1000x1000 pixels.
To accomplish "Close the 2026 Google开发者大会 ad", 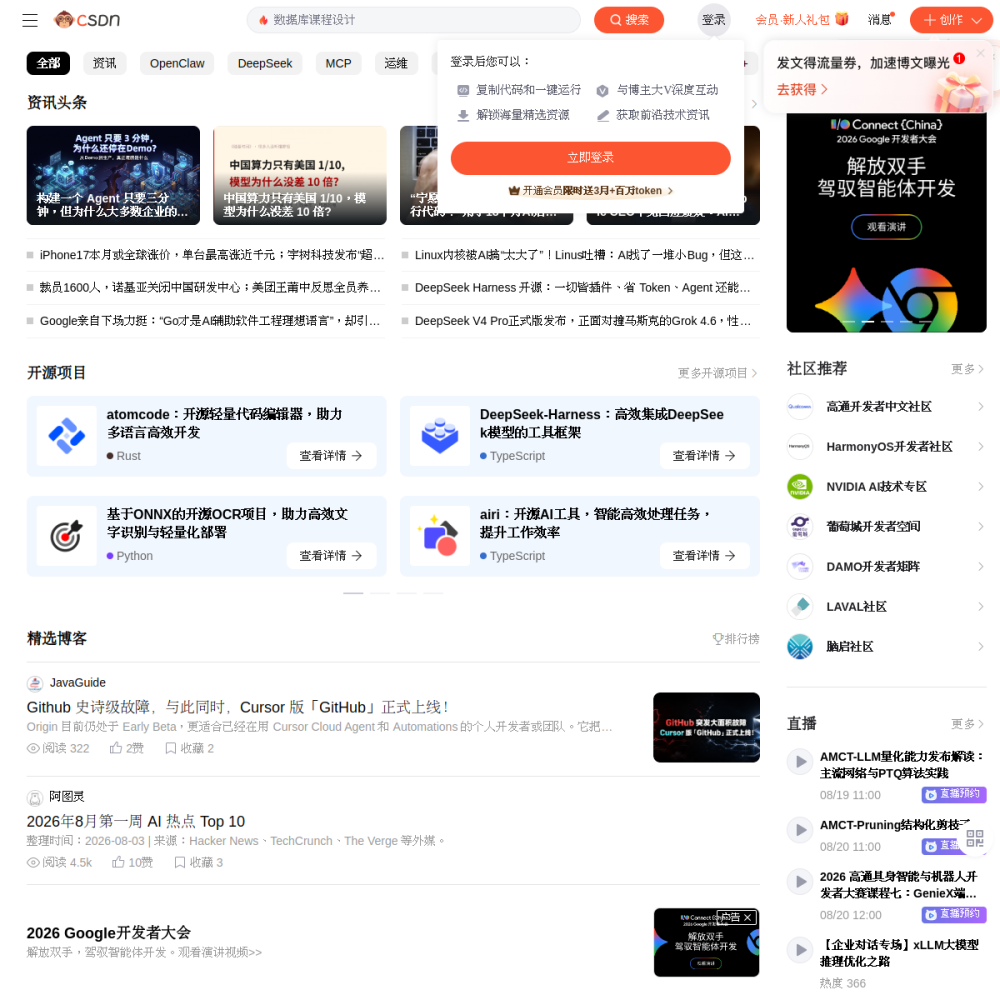I will (x=747, y=917).
